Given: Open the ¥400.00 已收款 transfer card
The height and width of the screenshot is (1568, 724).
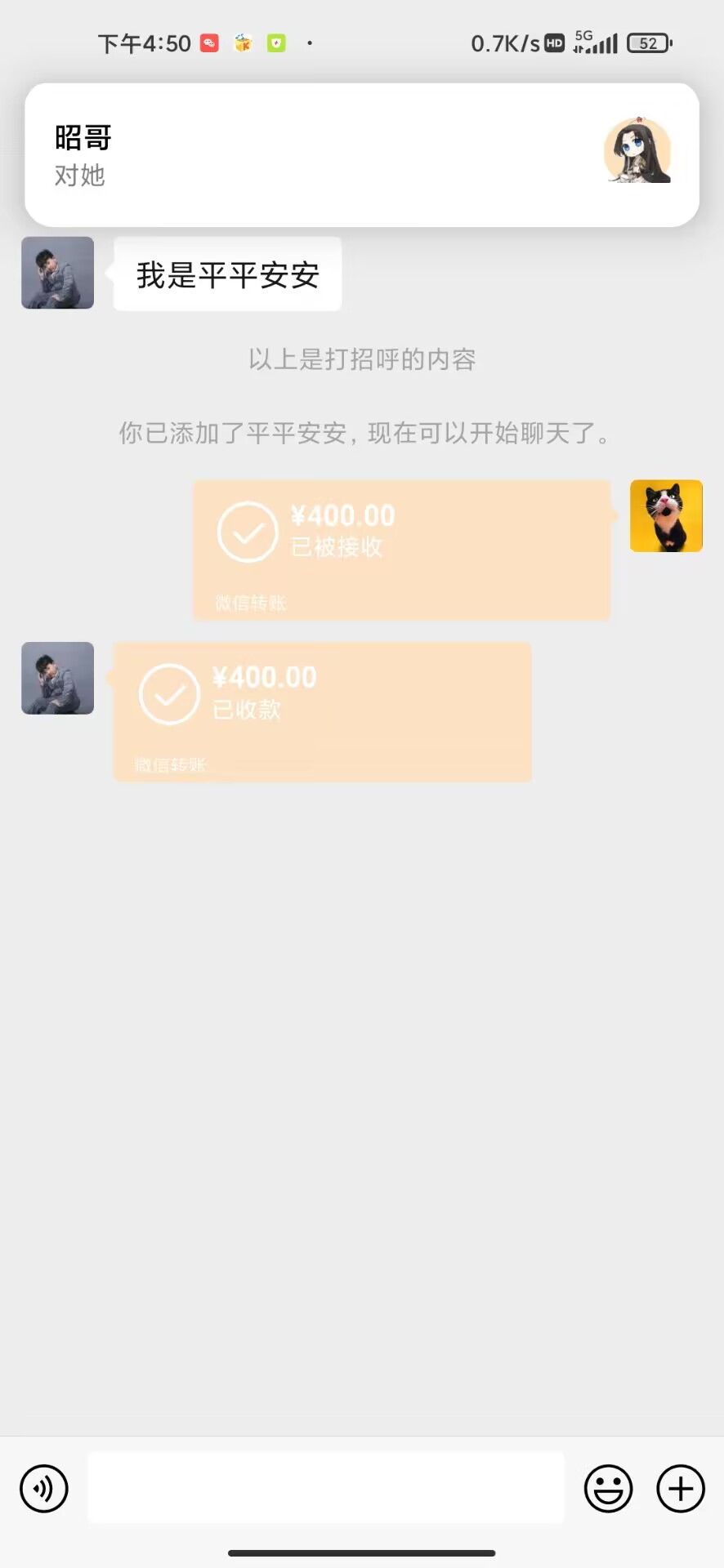Looking at the screenshot, I should tap(323, 711).
